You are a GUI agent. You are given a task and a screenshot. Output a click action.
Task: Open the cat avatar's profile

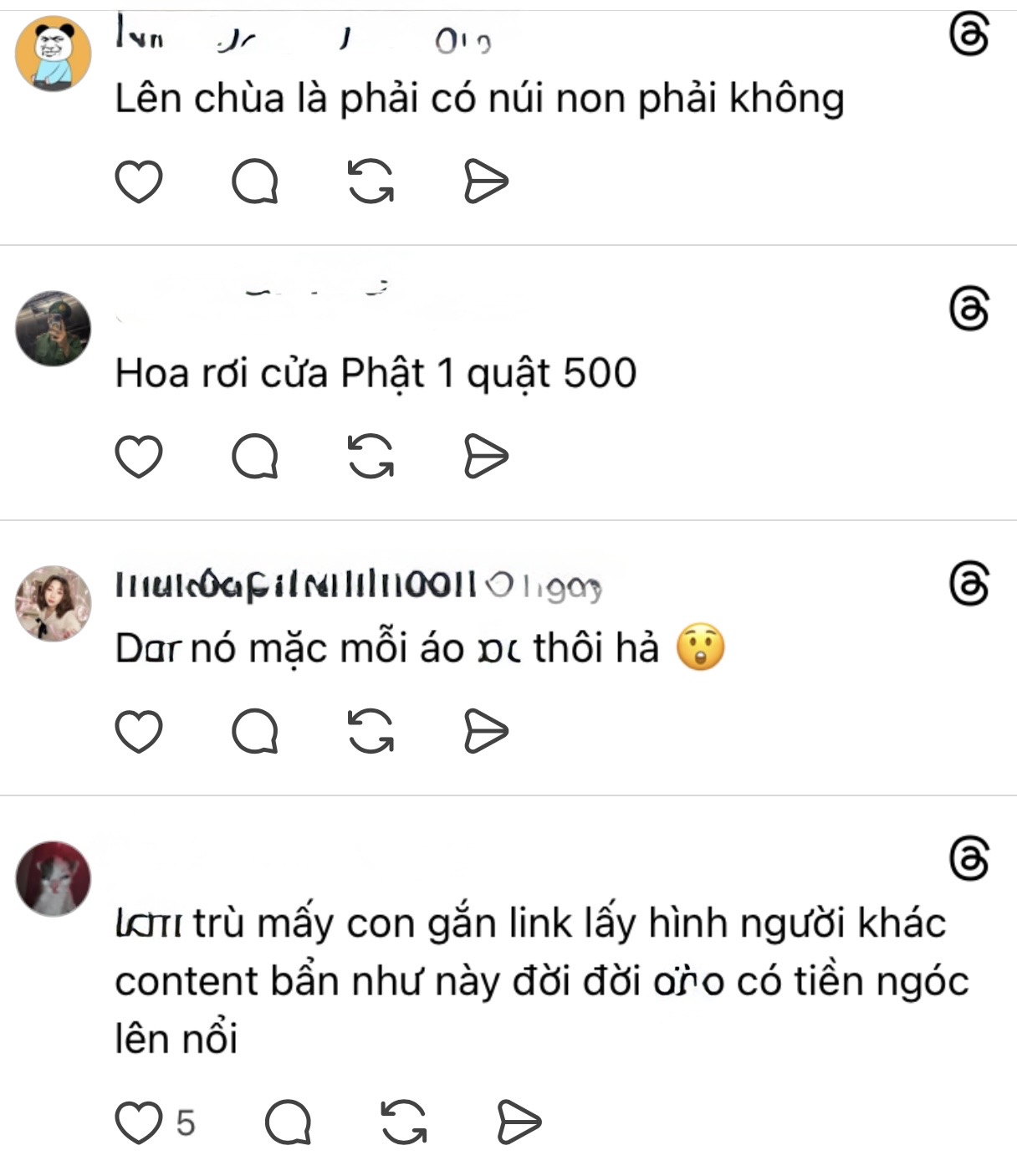point(54,879)
